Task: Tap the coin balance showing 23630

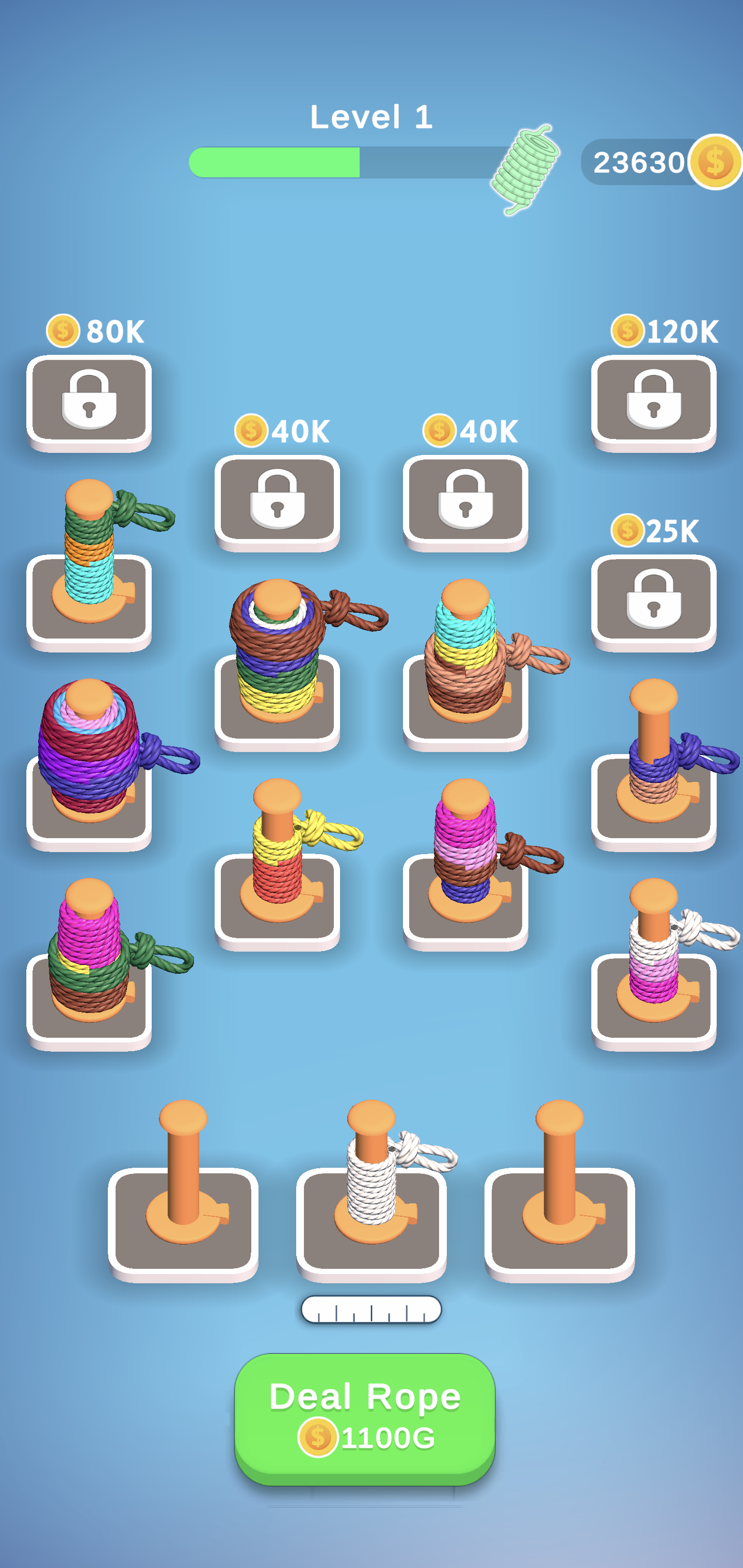Action: pyautogui.click(x=639, y=161)
